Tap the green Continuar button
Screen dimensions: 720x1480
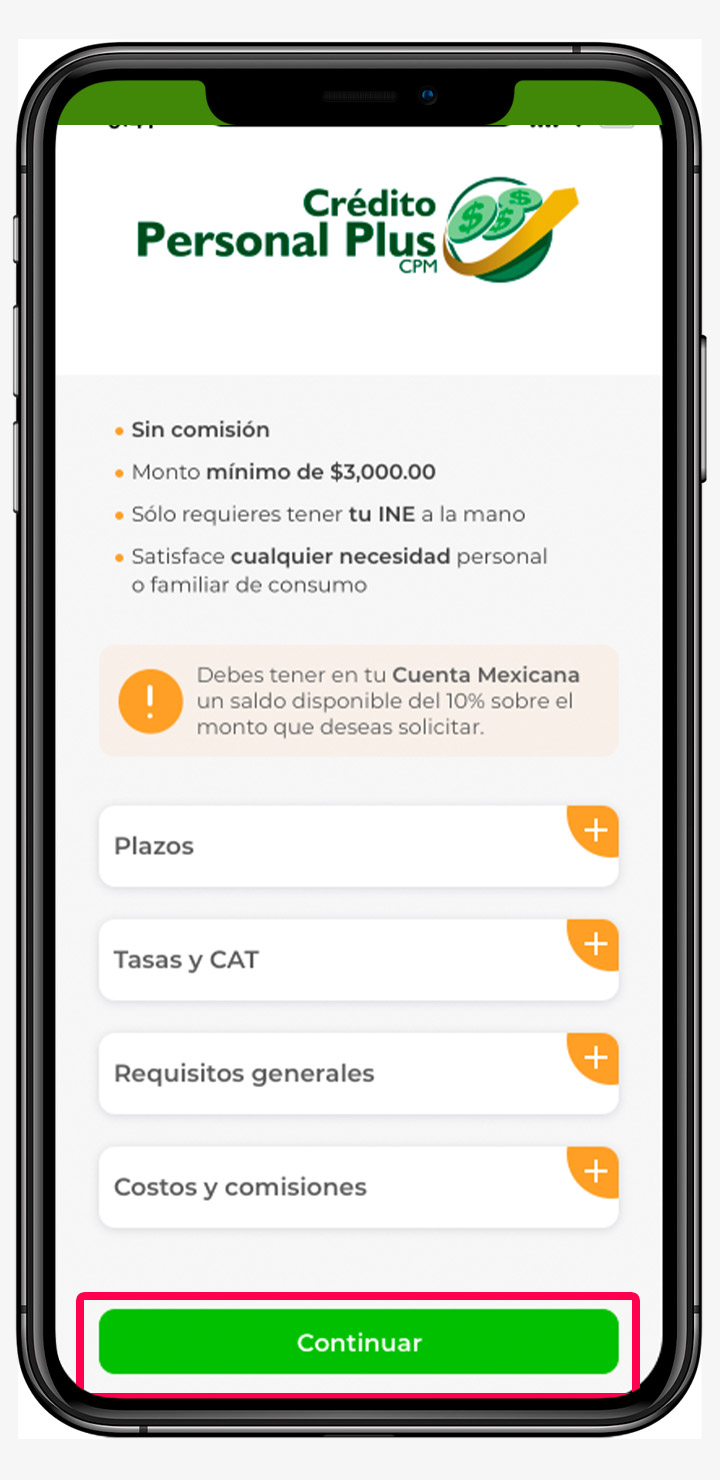(x=358, y=1342)
